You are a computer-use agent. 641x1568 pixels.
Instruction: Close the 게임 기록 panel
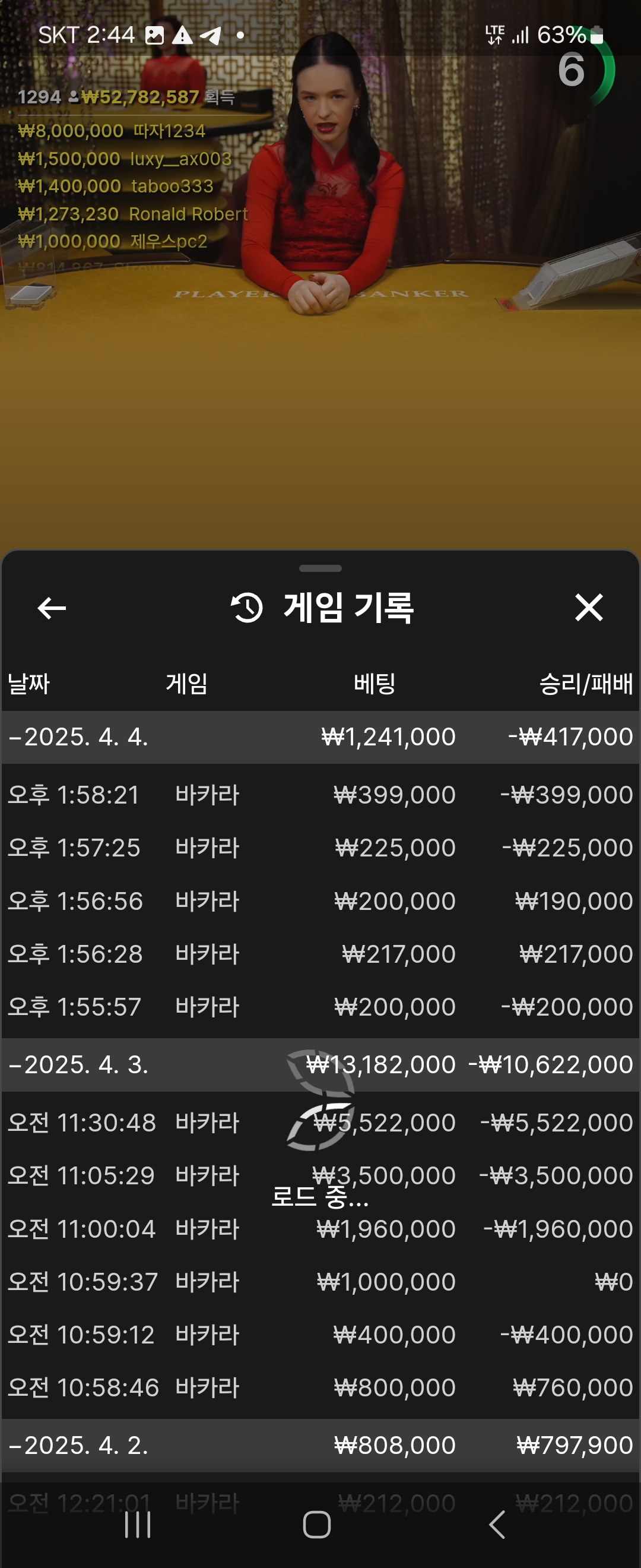click(588, 608)
